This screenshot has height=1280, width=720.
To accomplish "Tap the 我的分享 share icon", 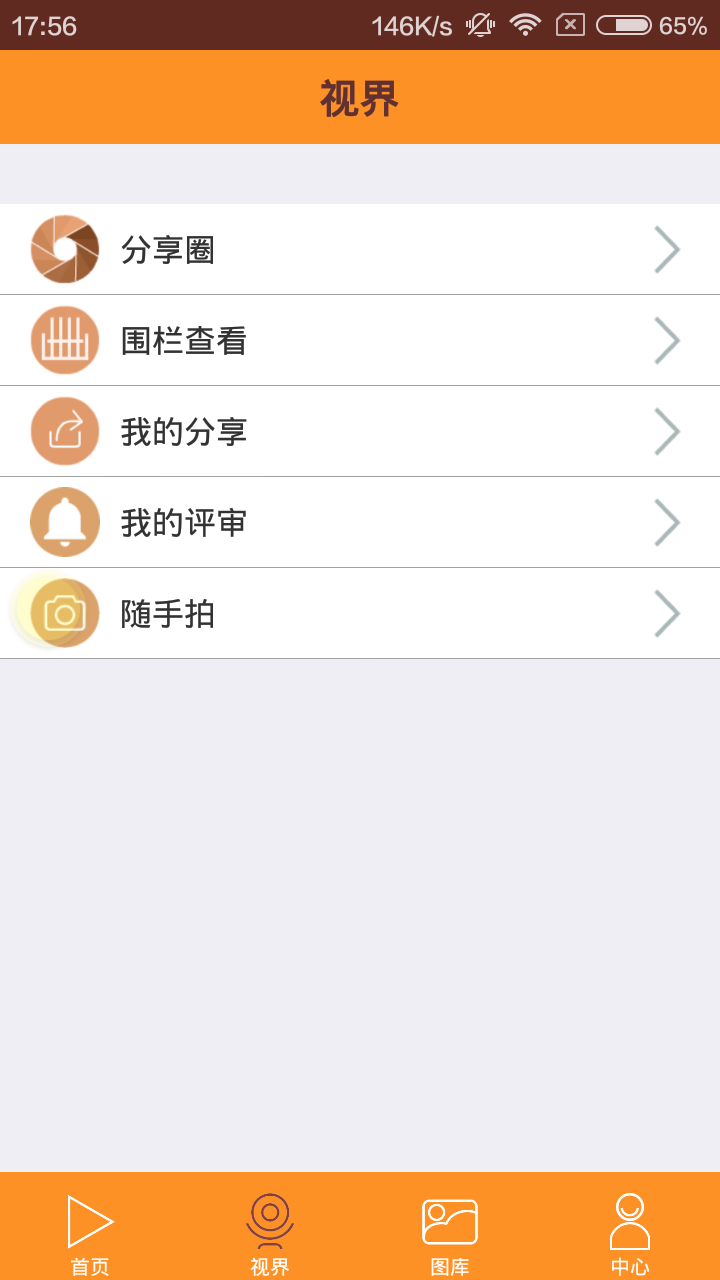I will (x=64, y=430).
